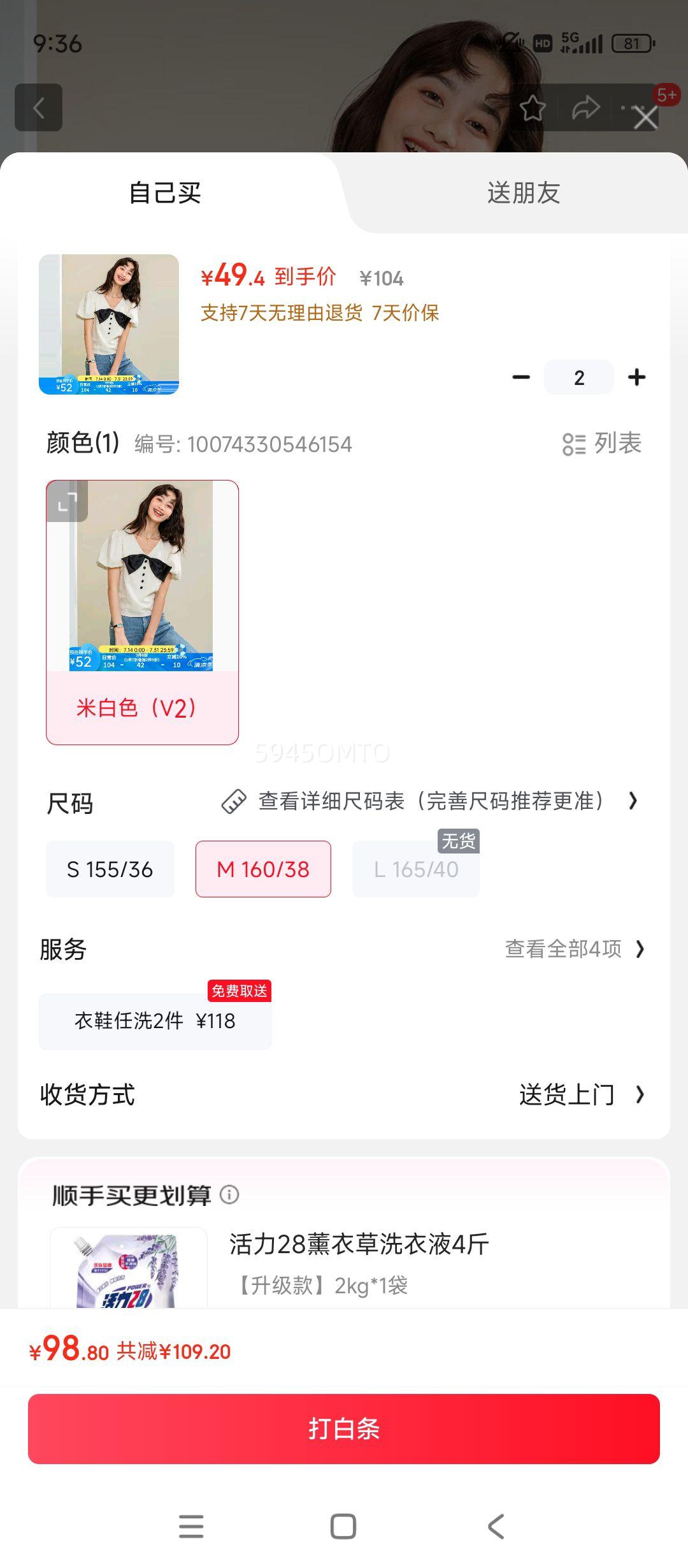Select the 米白色（V2）color option
Screen dimensions: 688x1568
pyautogui.click(x=142, y=612)
